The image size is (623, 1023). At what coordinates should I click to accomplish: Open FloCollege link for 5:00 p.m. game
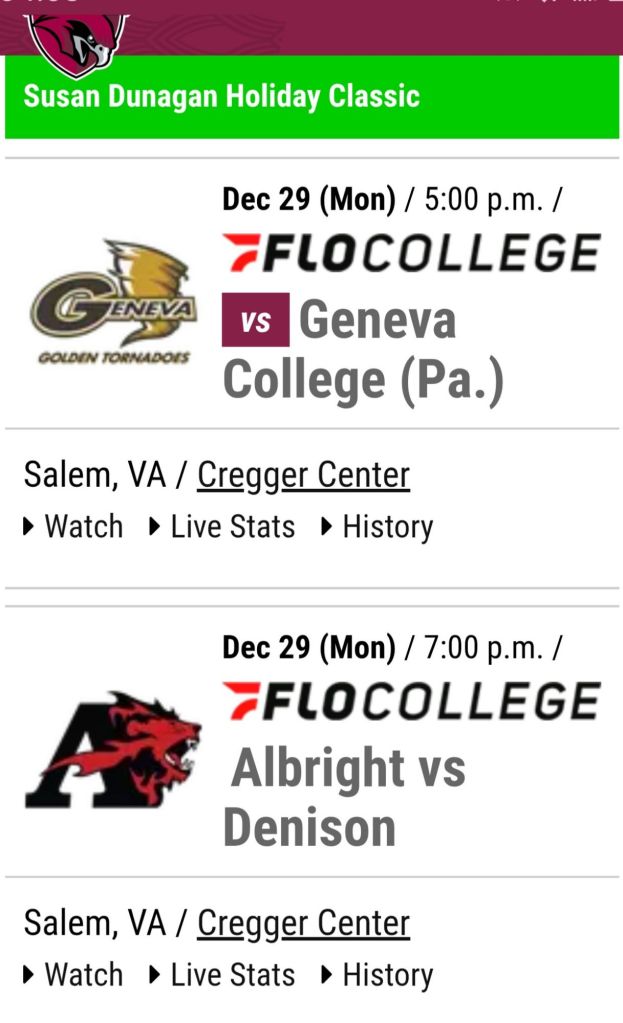pos(411,253)
